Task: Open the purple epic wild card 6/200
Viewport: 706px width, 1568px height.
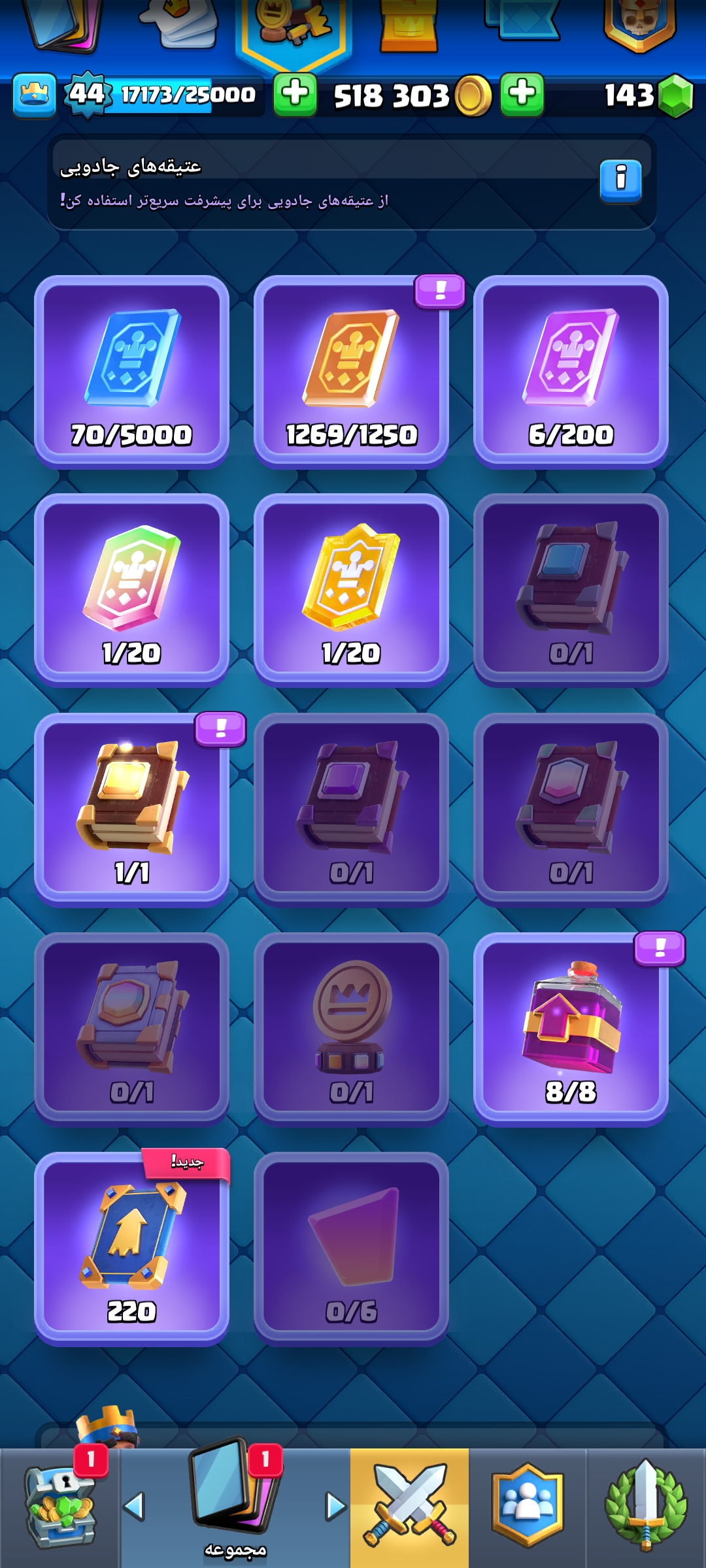Action: tap(571, 370)
